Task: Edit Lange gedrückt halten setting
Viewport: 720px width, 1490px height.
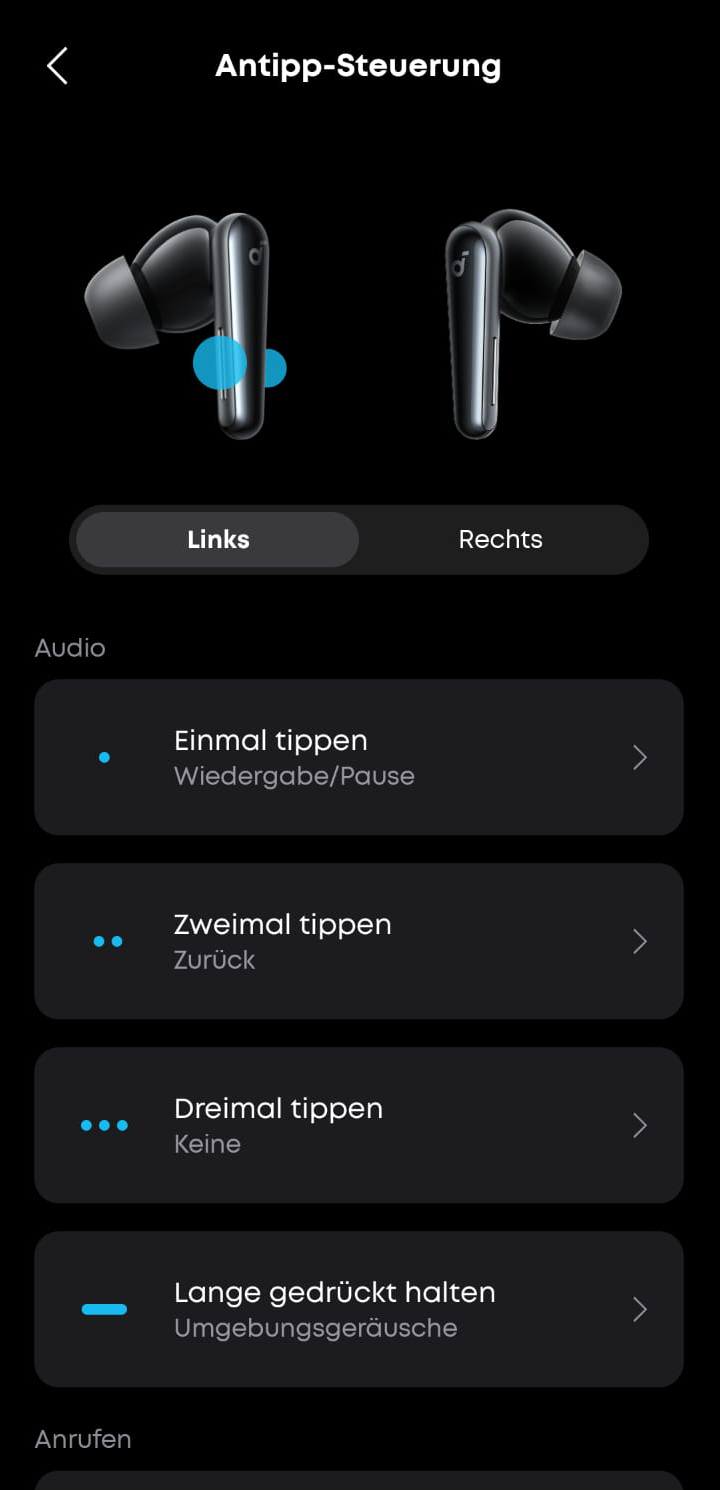Action: point(358,1309)
